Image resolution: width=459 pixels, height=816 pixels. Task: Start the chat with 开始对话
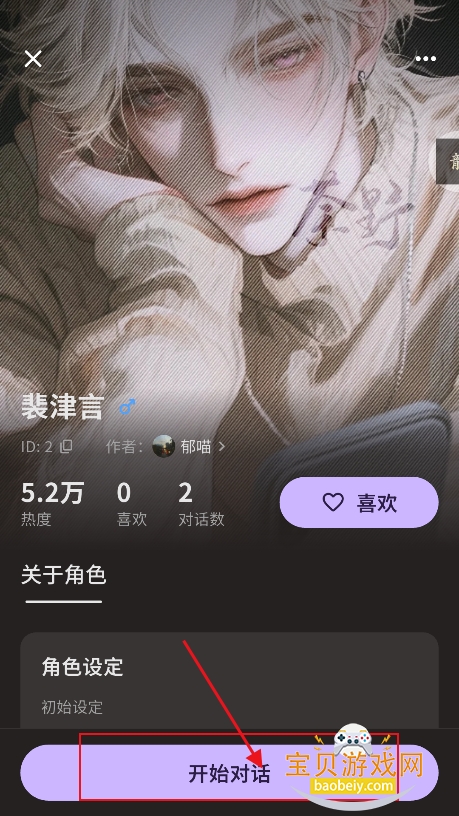click(x=229, y=773)
